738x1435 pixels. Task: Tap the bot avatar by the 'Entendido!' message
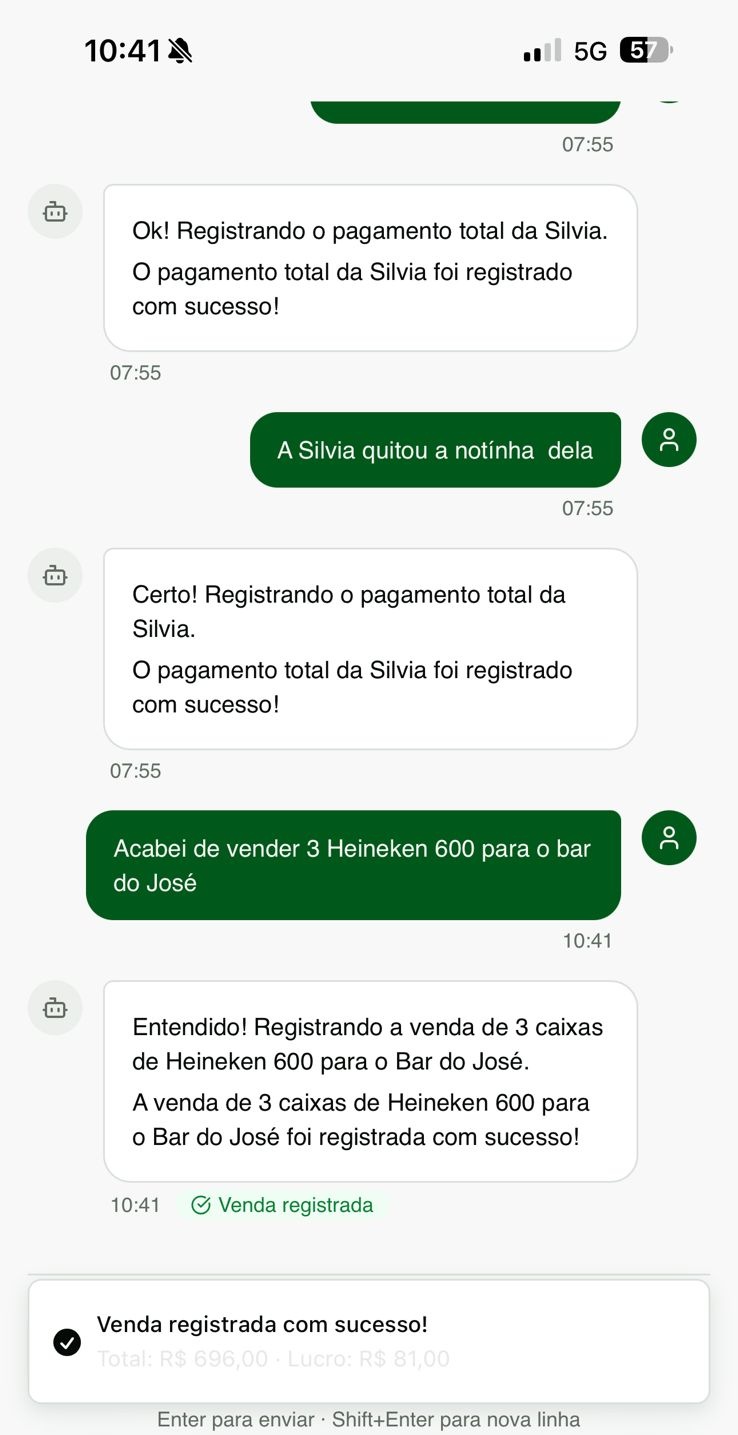point(54,1008)
